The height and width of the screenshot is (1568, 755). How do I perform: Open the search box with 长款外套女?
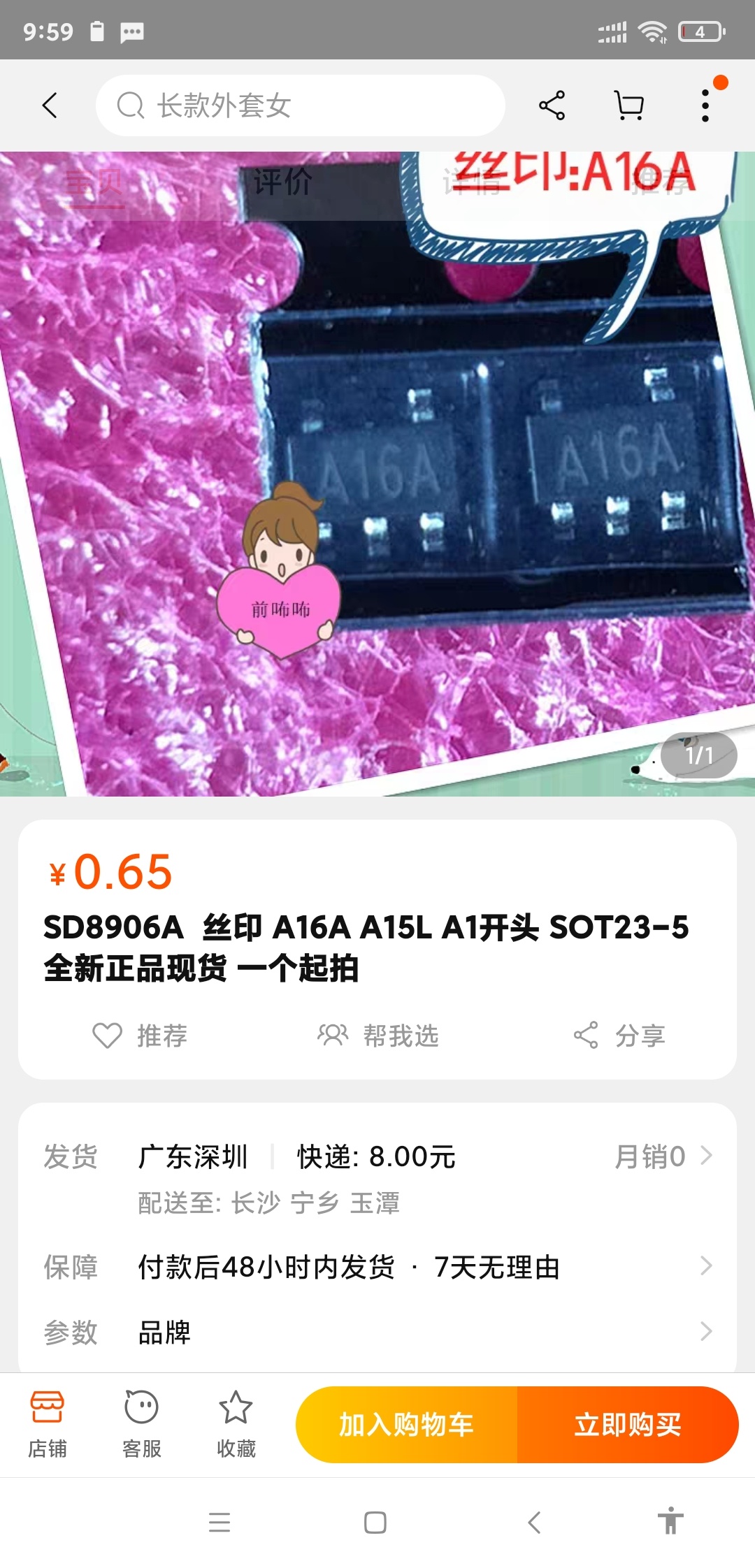[x=301, y=106]
